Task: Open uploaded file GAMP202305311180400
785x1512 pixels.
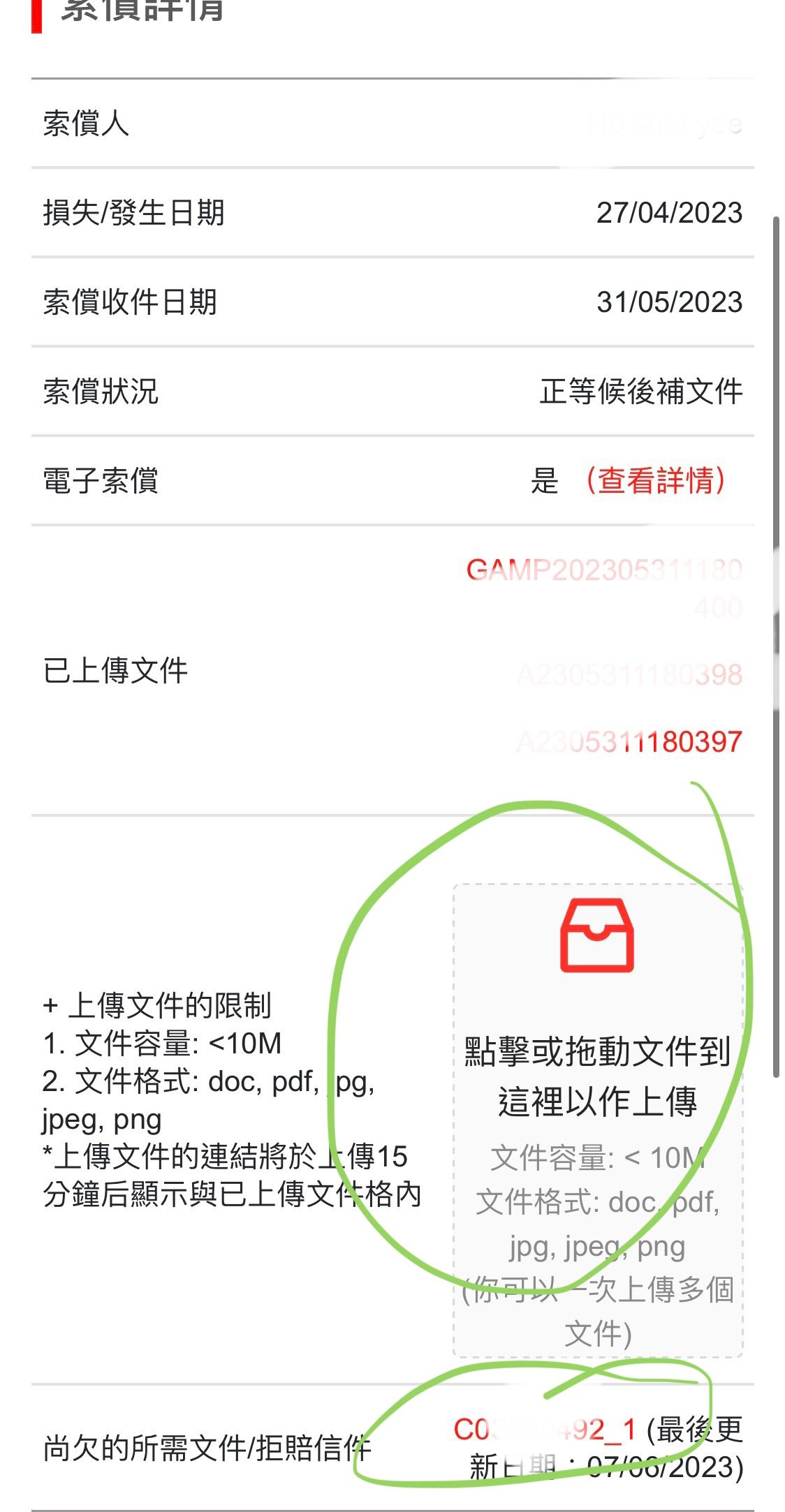Action: pos(604,571)
